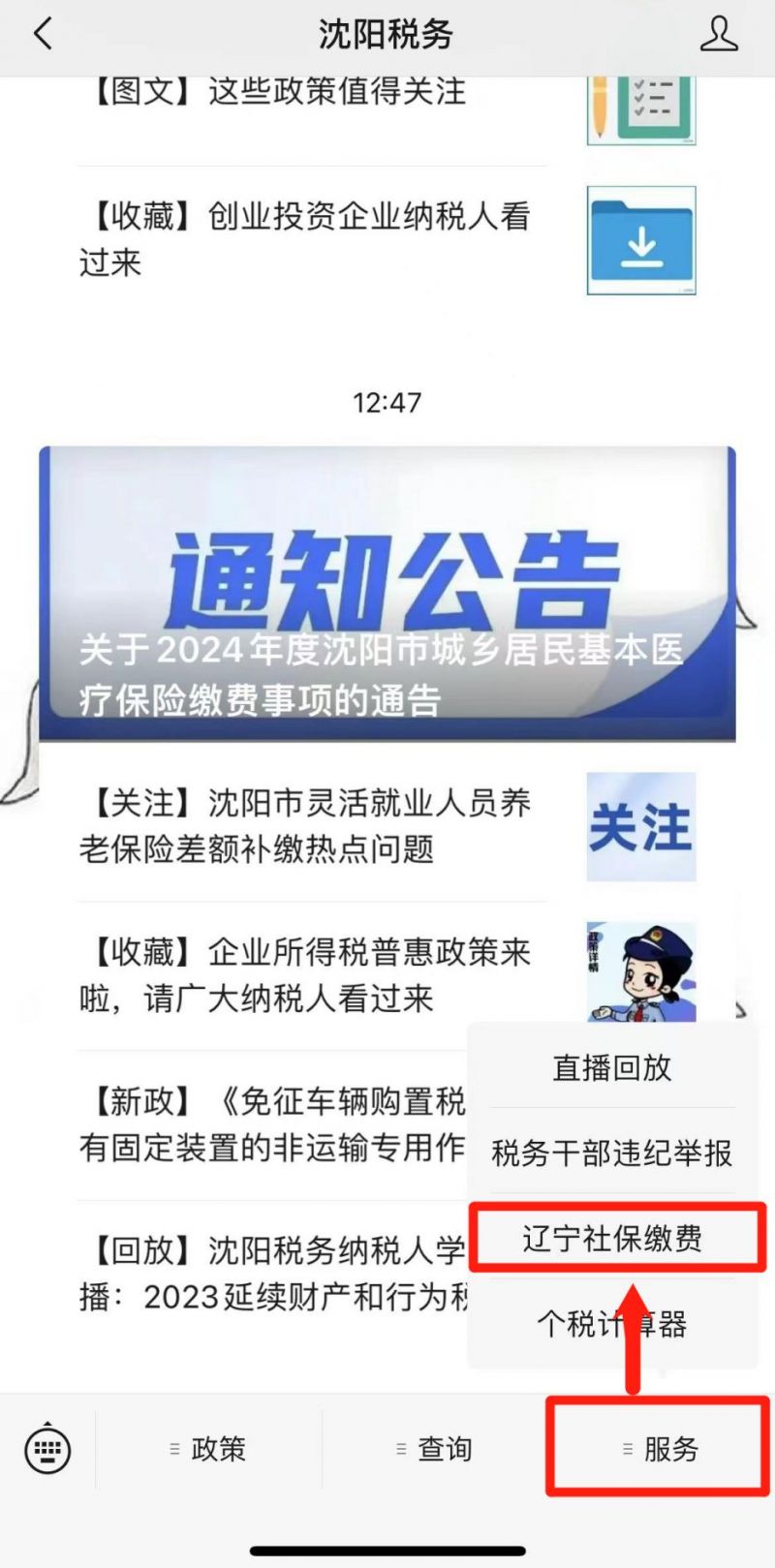The image size is (775, 1568).
Task: Select 直播回放 from popup menu
Action: [x=611, y=1067]
